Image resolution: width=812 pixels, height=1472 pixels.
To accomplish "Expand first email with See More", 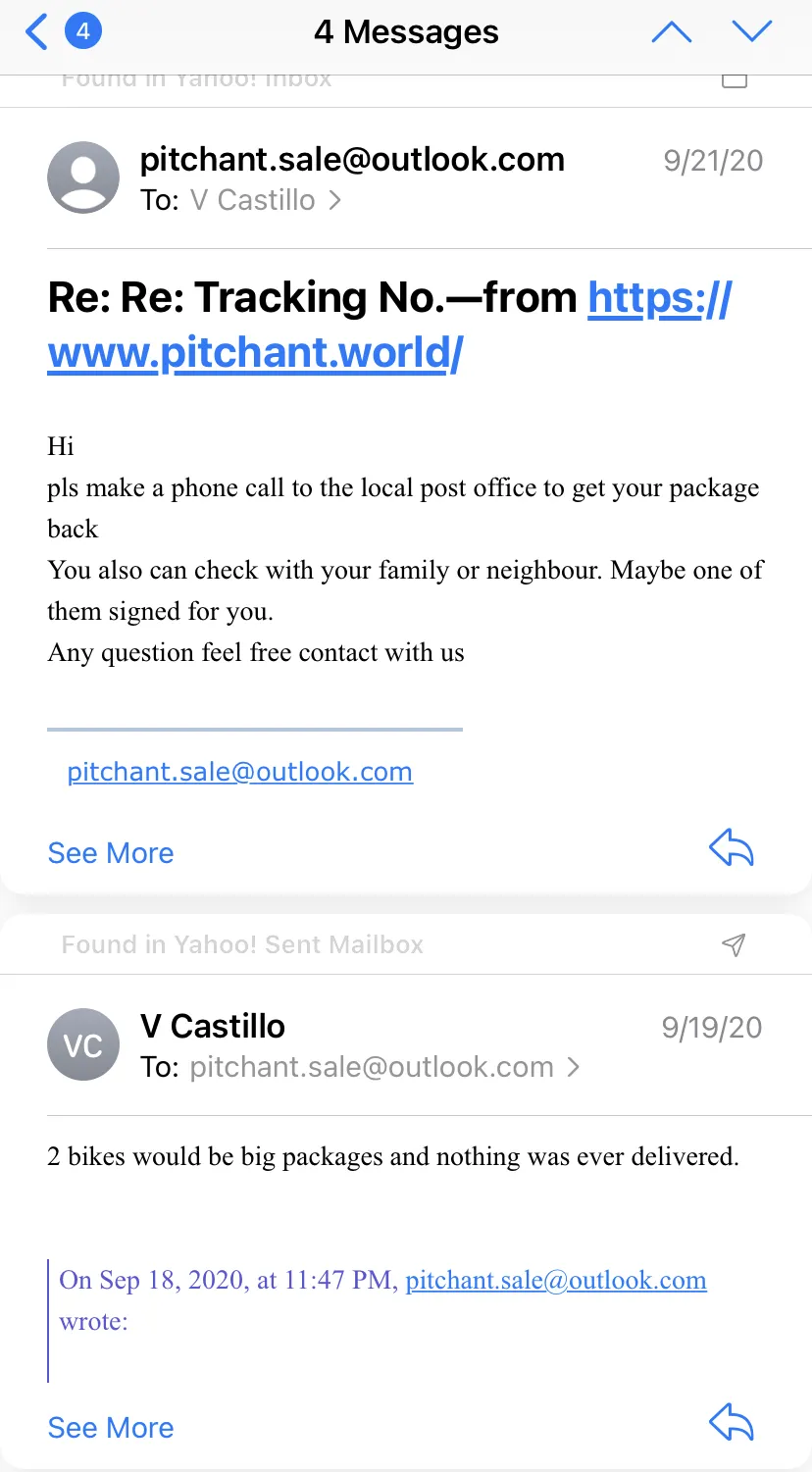I will 111,853.
